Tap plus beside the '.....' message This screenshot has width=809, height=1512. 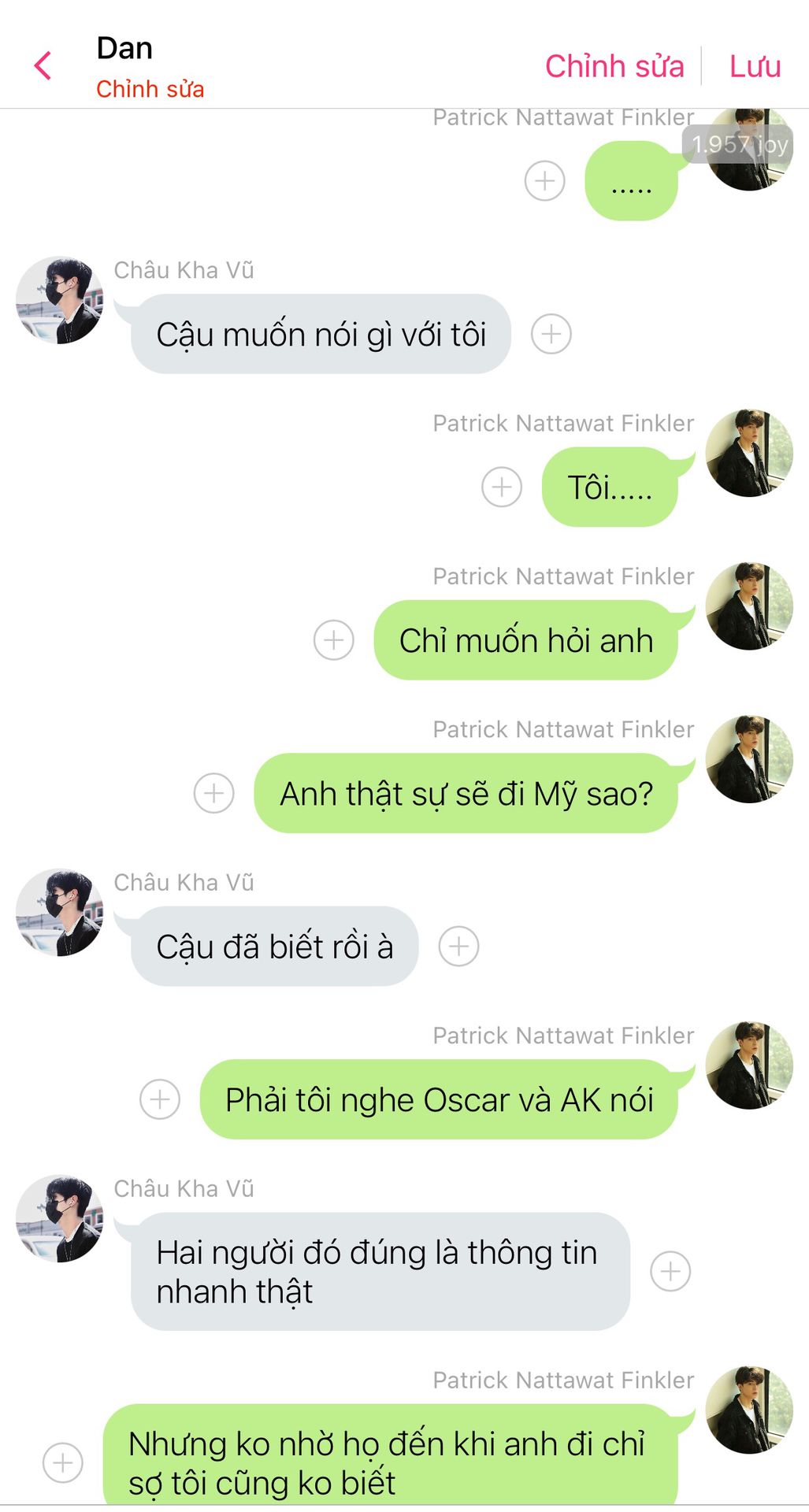[x=545, y=181]
